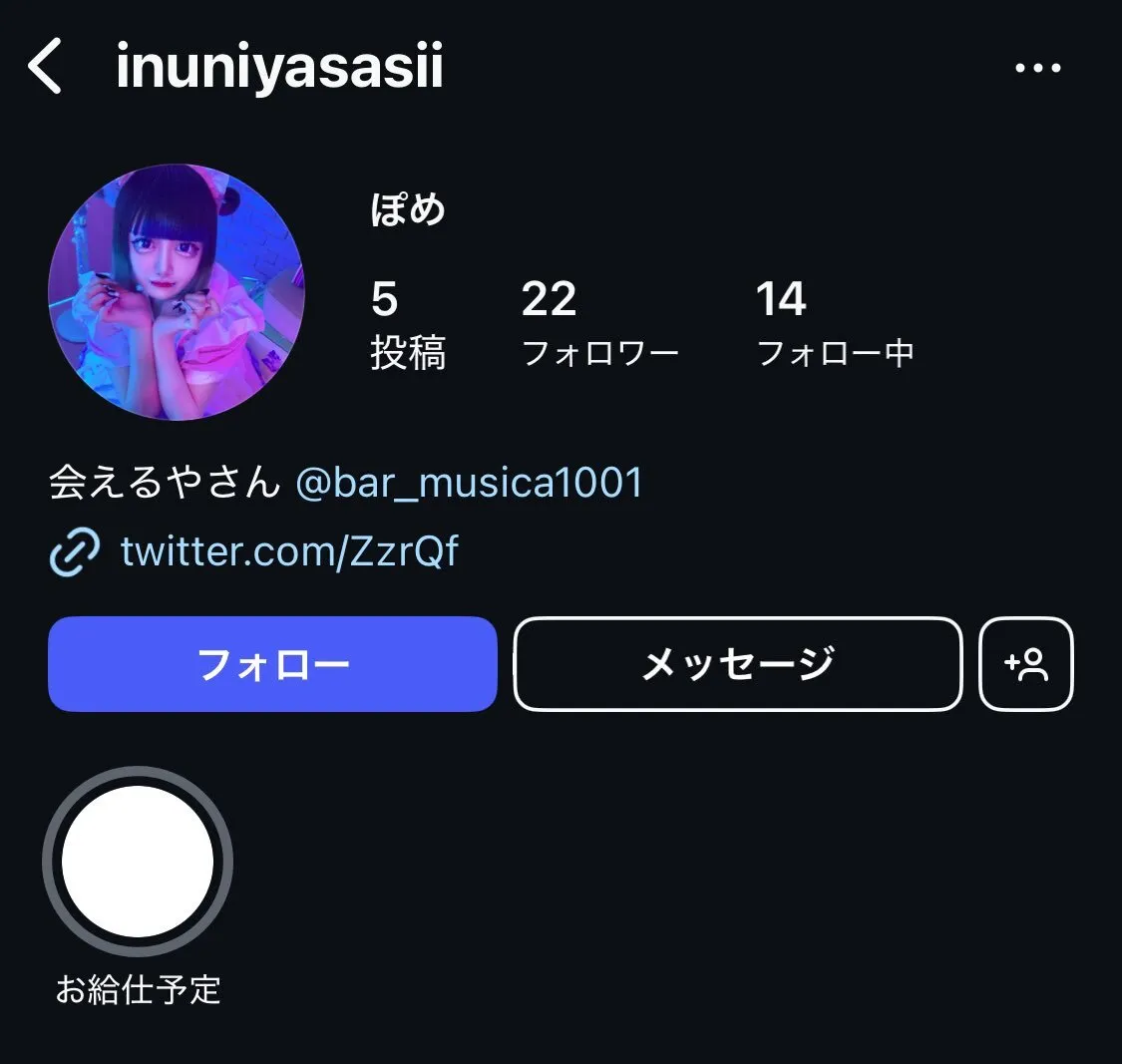Tap the メッセージ button
The height and width of the screenshot is (1064, 1122).
tap(738, 664)
